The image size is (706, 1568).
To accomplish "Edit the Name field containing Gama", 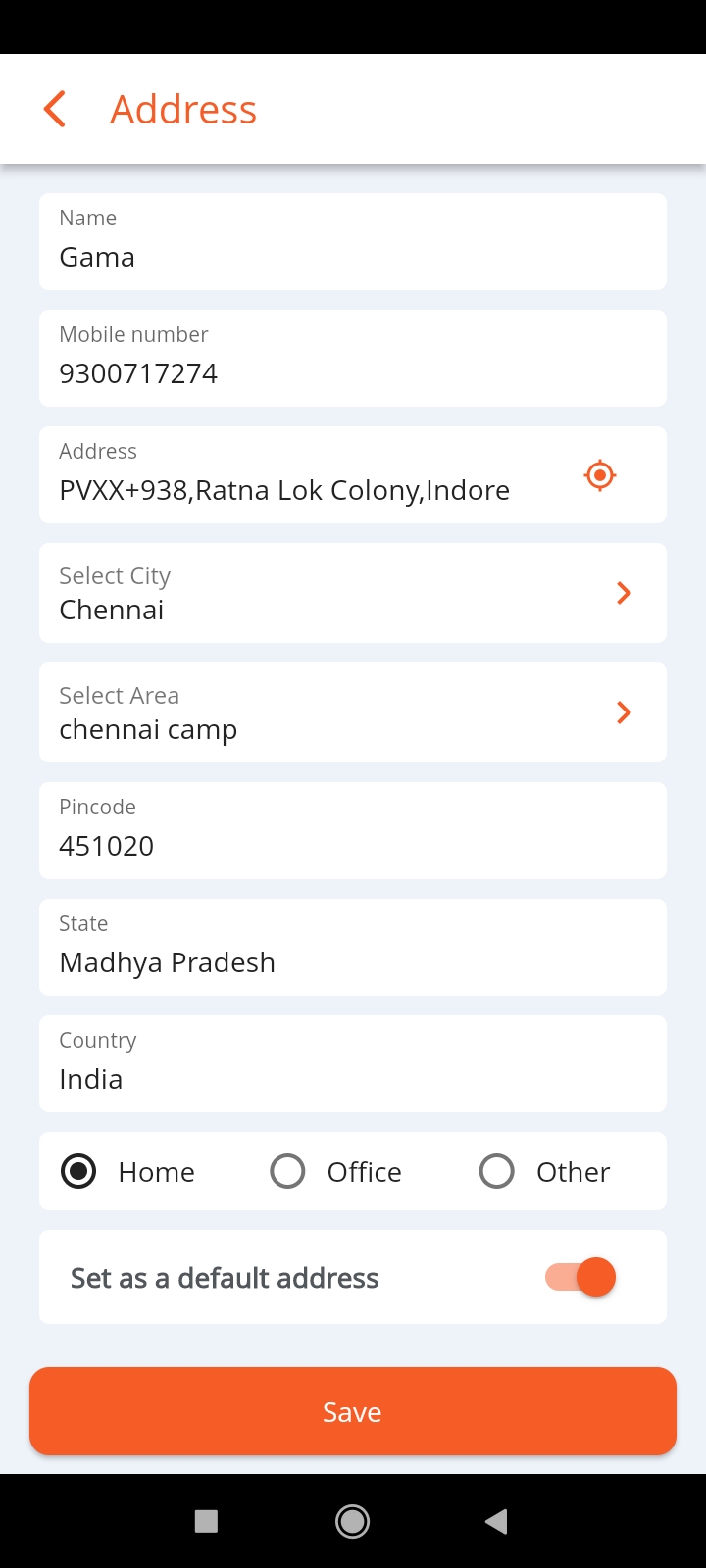I will 353,241.
